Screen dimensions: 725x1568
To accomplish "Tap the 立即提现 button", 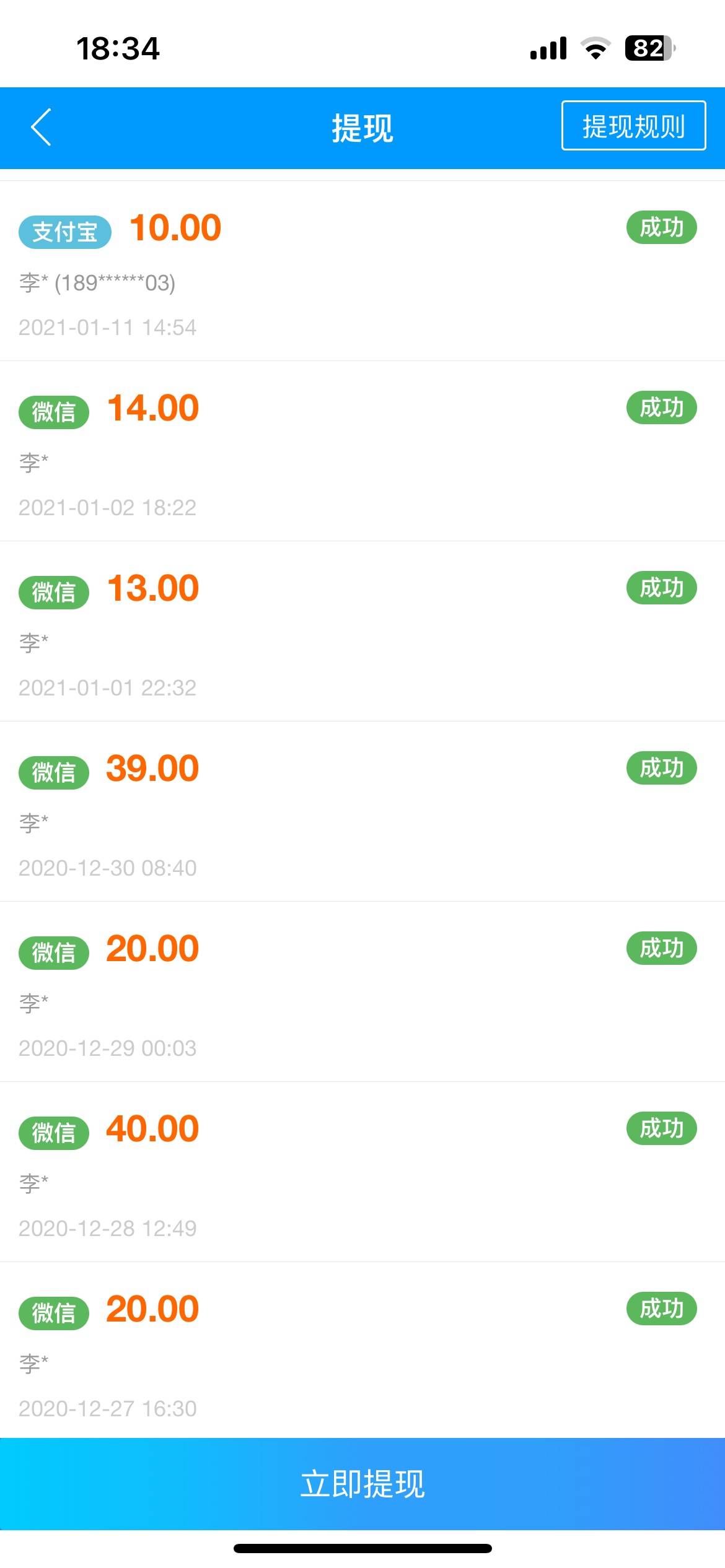I will 362,1484.
